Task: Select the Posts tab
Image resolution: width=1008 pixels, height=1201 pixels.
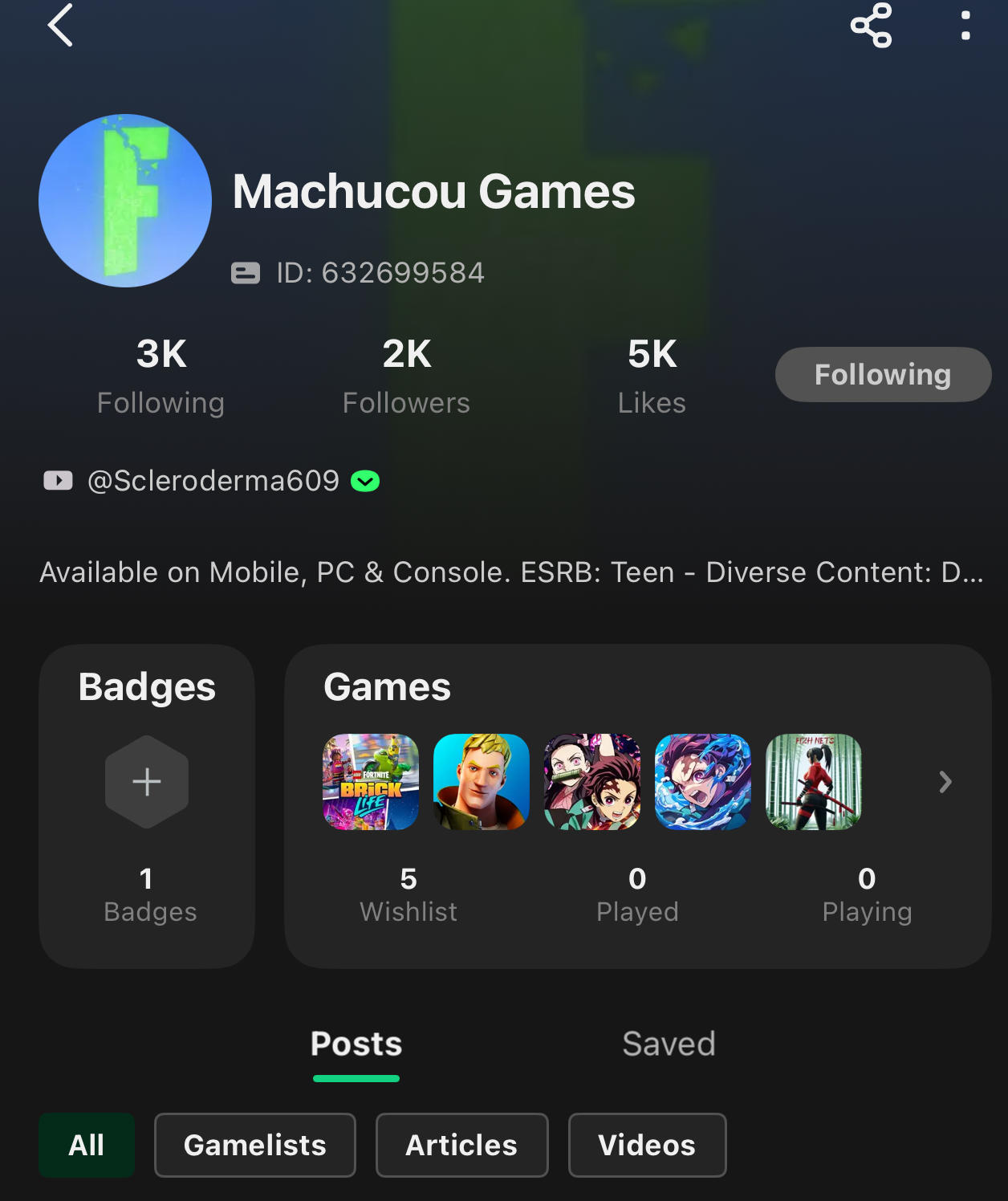Action: click(356, 1044)
